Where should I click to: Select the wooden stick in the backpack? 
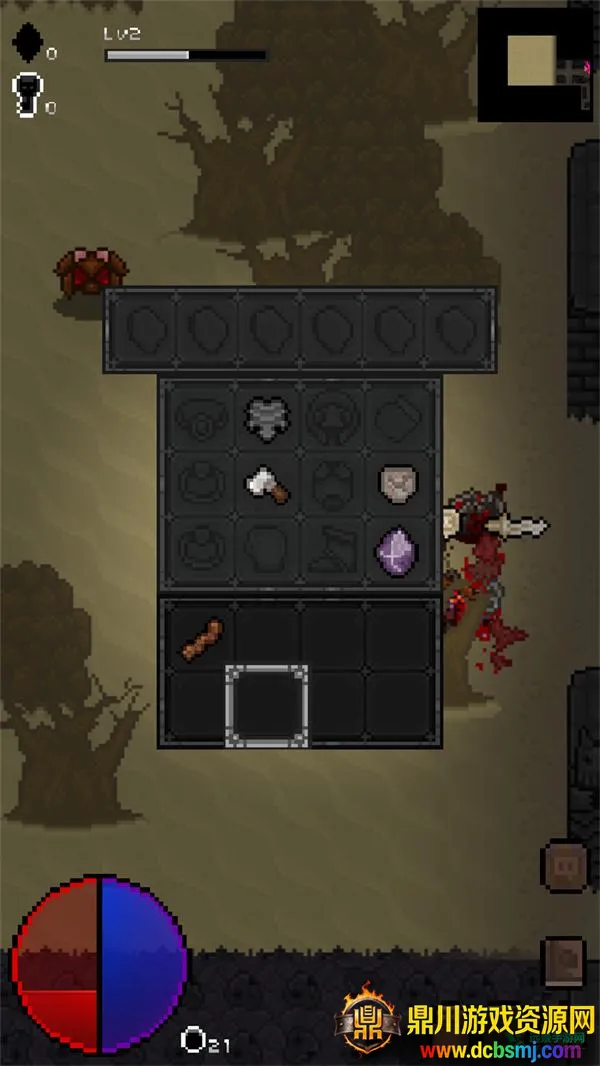(201, 637)
